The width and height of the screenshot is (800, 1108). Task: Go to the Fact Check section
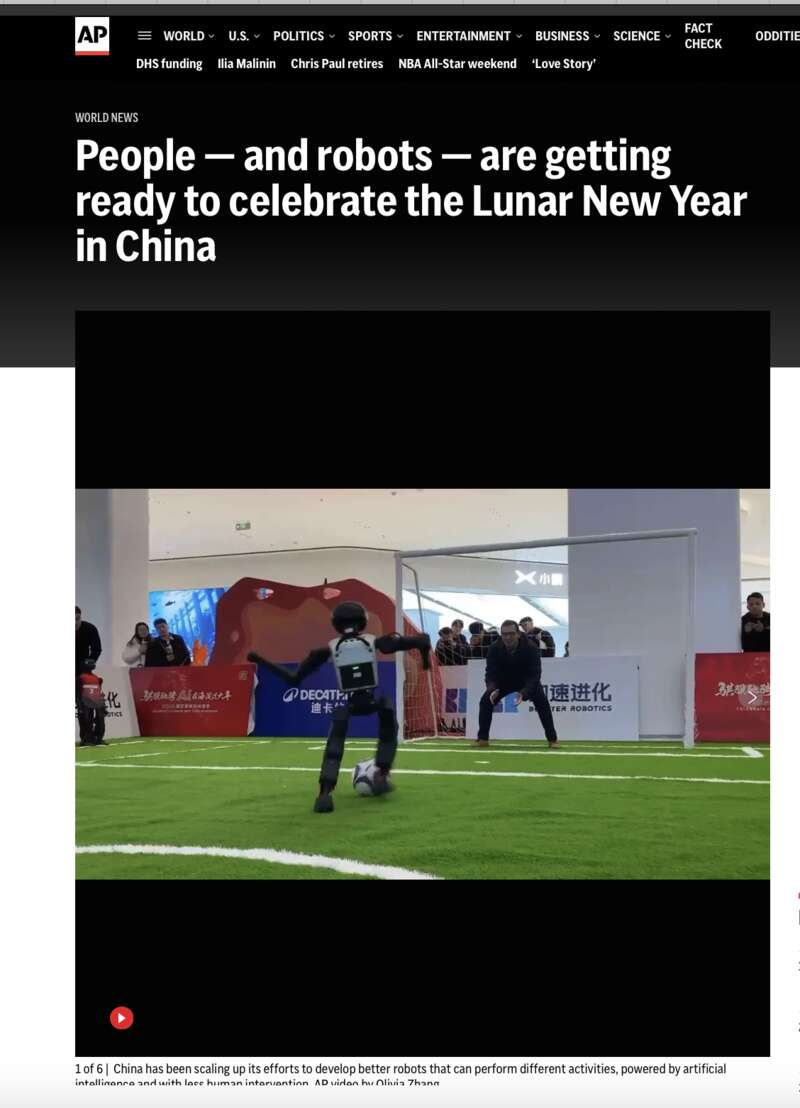702,36
